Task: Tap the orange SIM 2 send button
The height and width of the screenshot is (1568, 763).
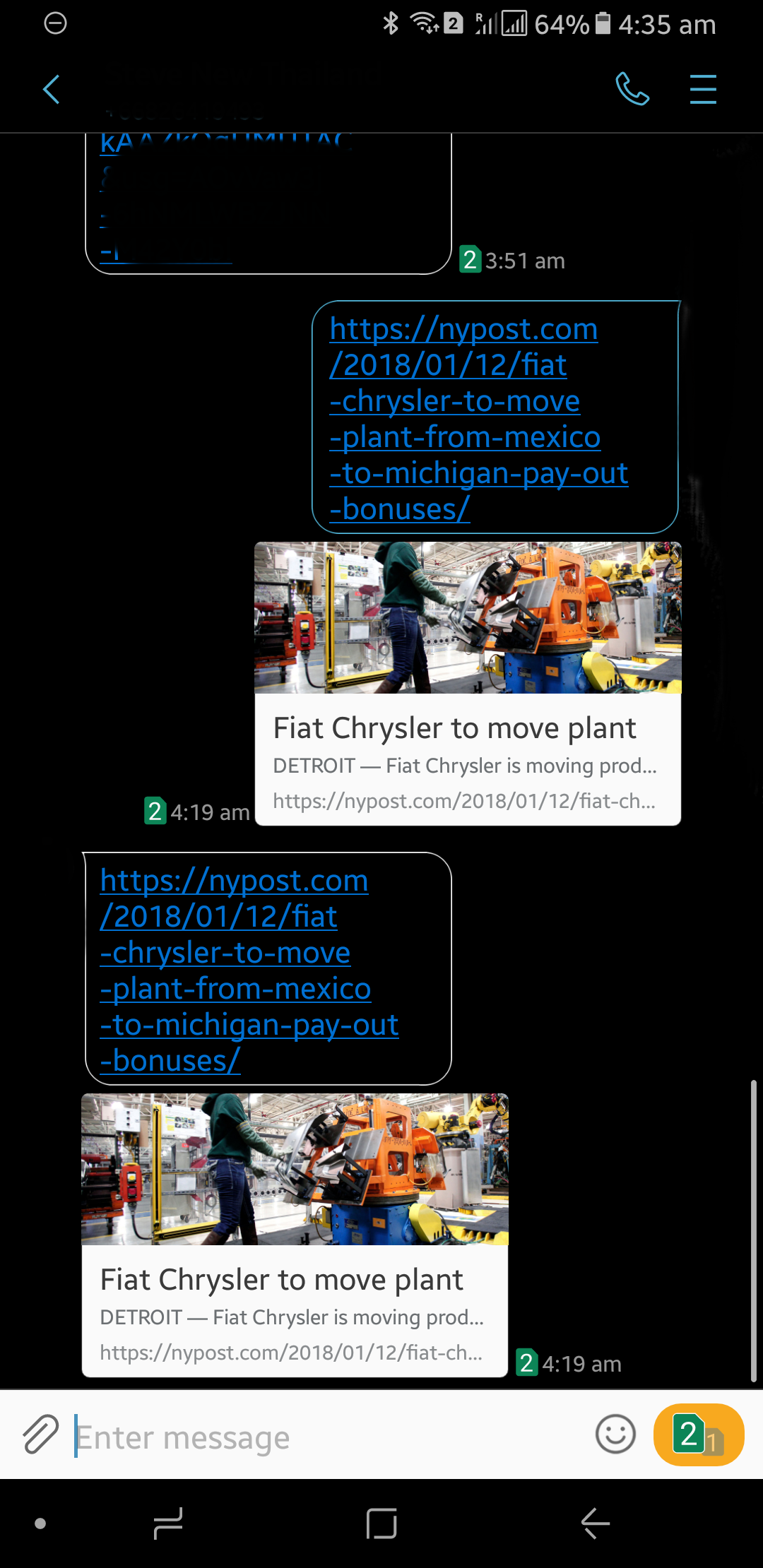Action: point(698,1435)
